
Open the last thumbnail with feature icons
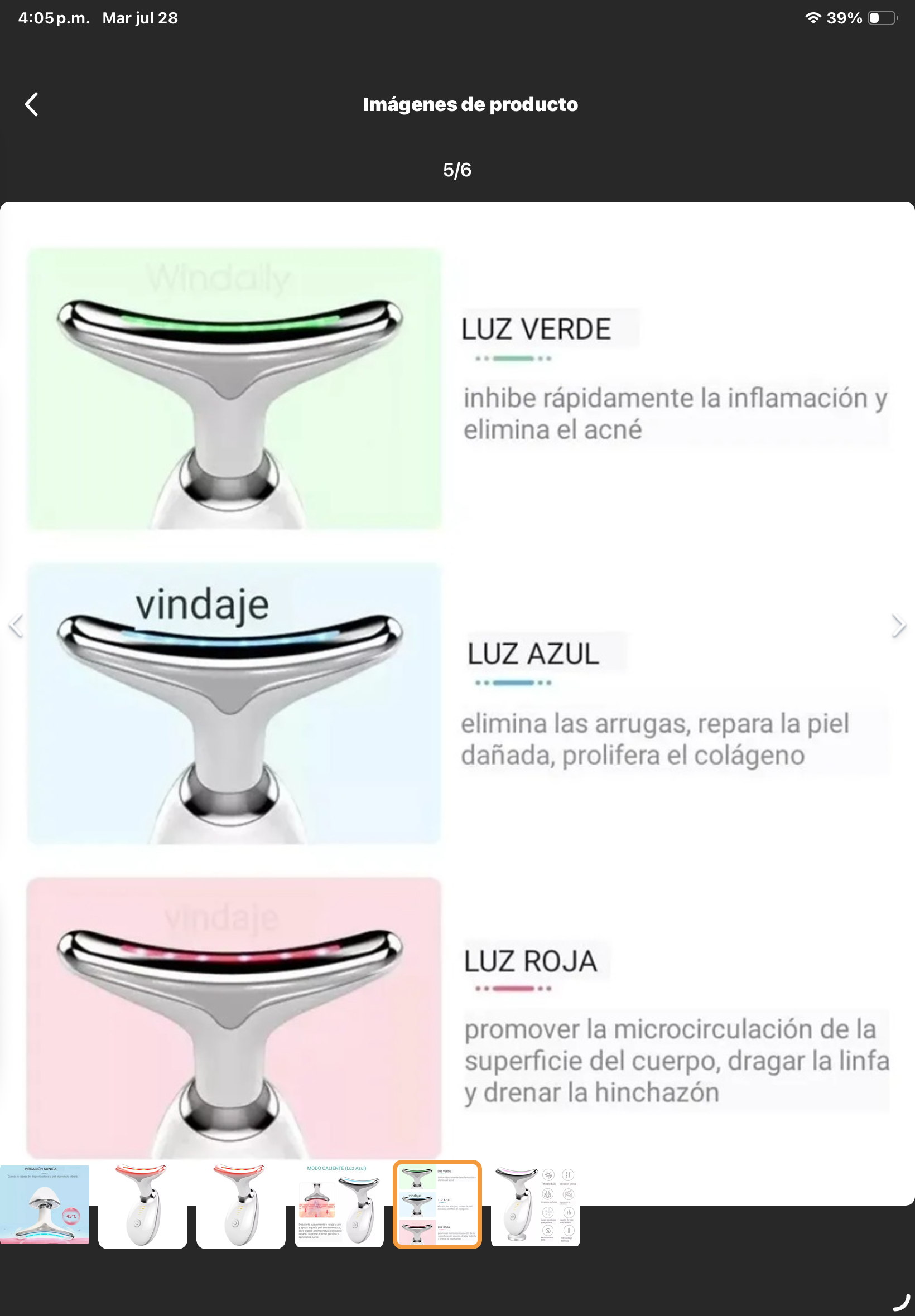pos(536,1204)
